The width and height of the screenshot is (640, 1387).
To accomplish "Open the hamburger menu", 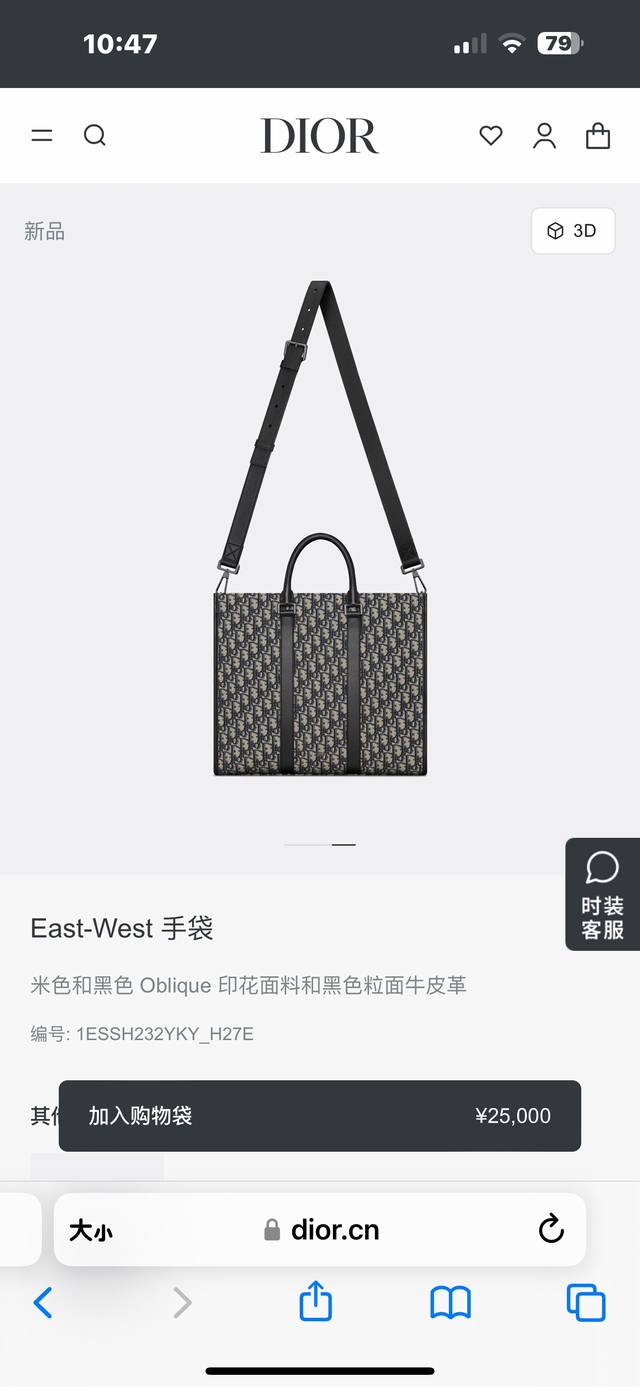I will tap(42, 135).
